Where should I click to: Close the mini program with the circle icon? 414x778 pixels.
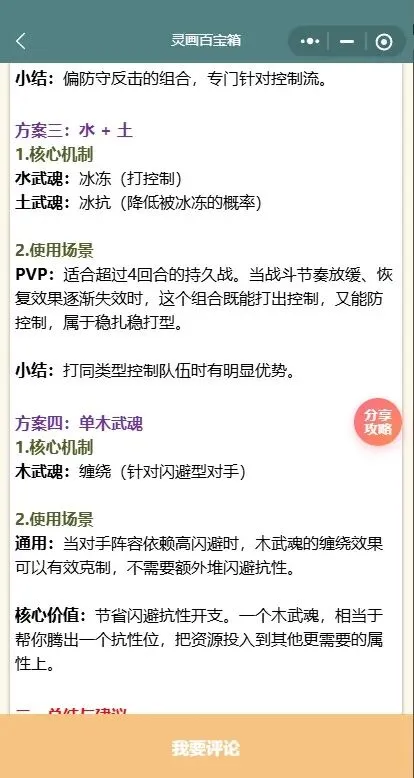coord(384,42)
